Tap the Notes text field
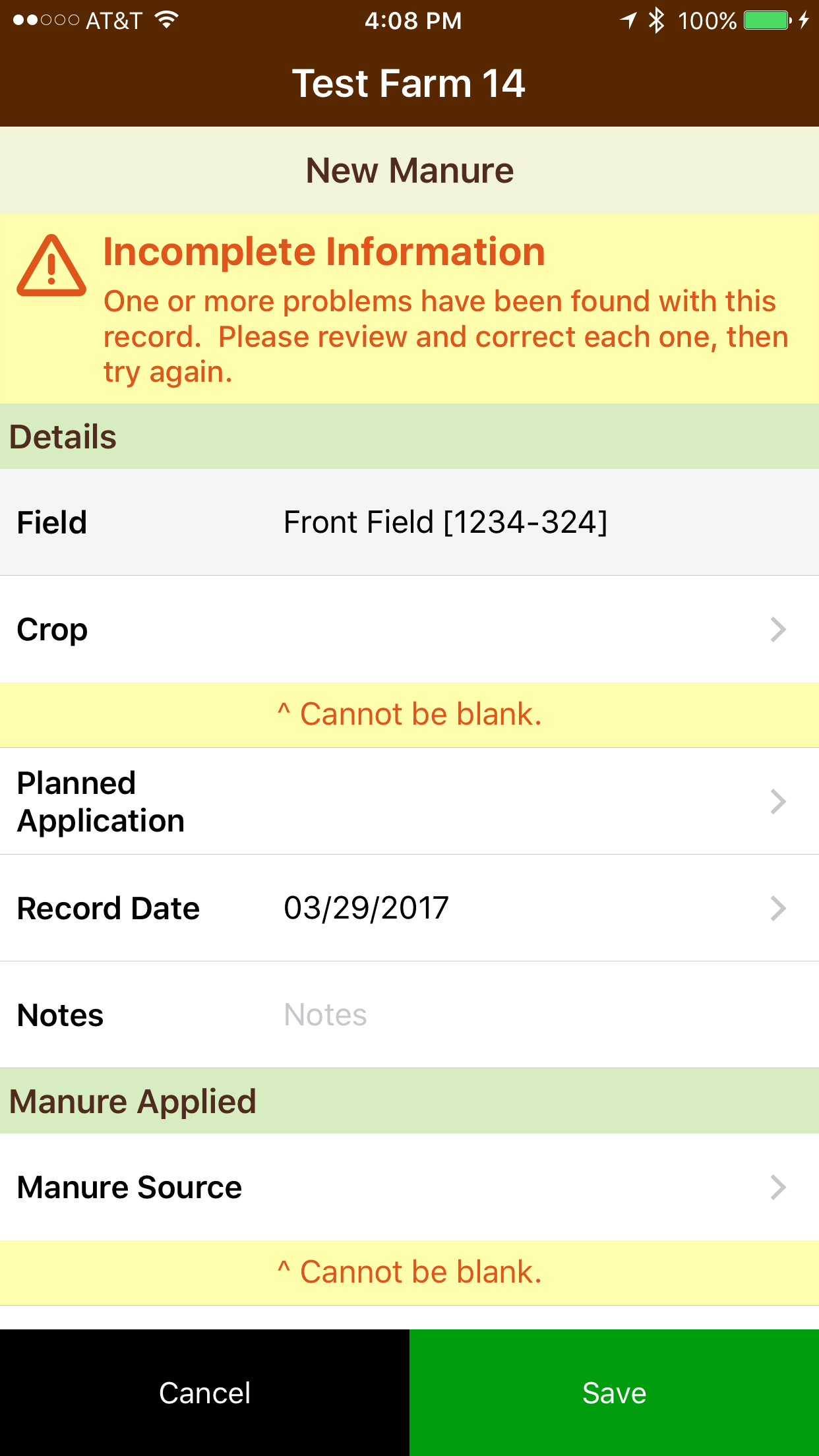Viewport: 819px width, 1456px height. [541, 1015]
